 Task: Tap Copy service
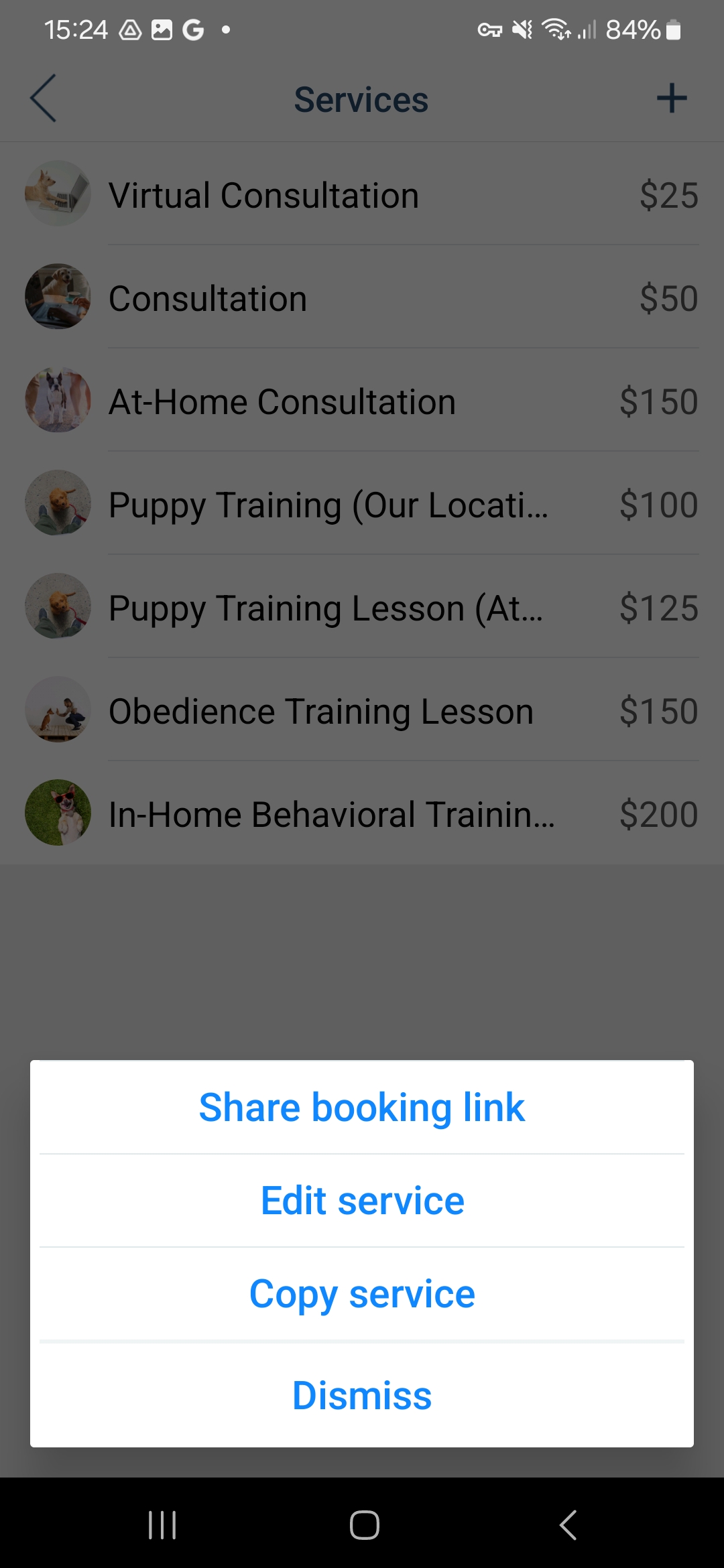(x=362, y=1293)
